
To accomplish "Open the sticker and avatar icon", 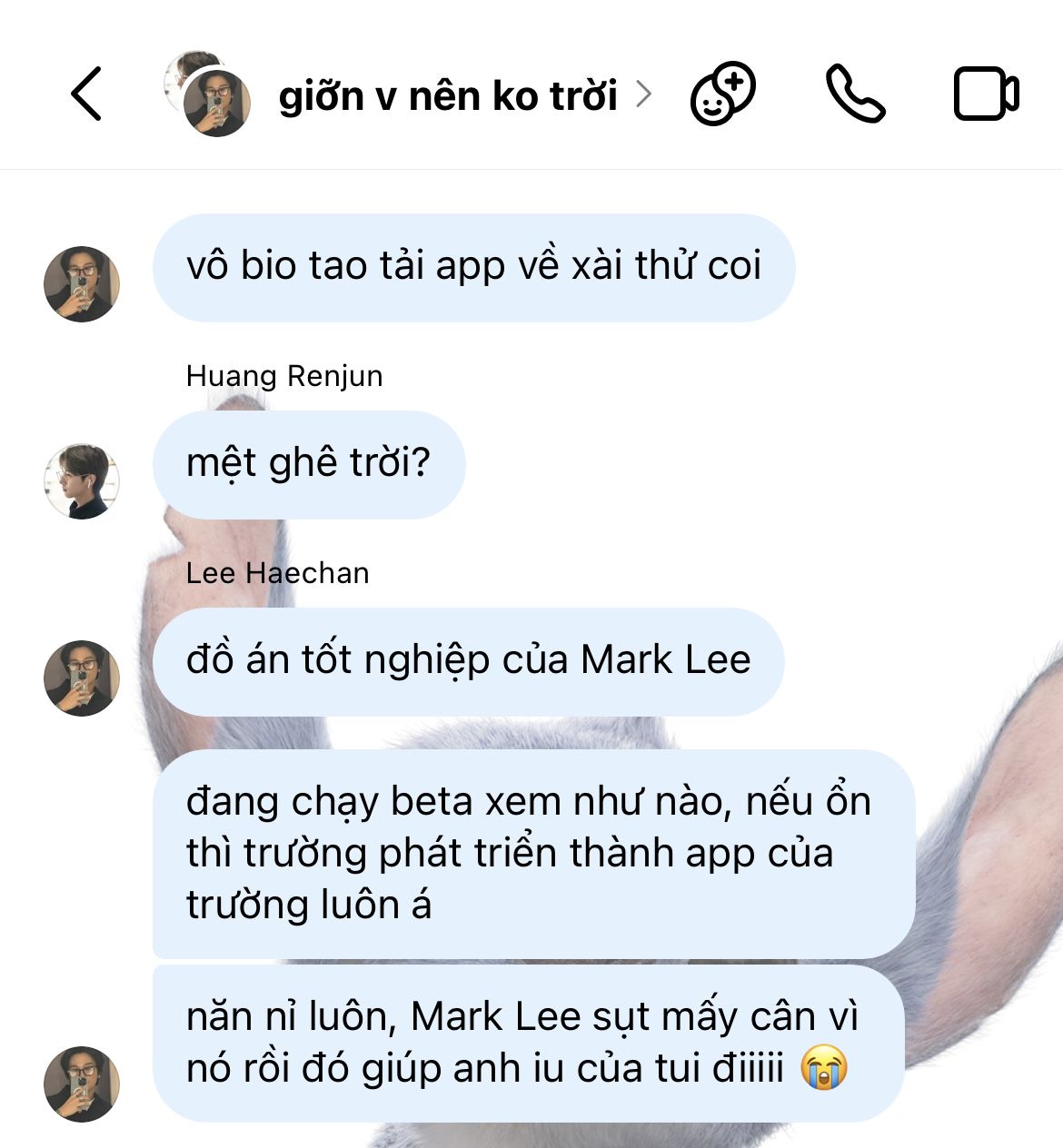I will 722,94.
